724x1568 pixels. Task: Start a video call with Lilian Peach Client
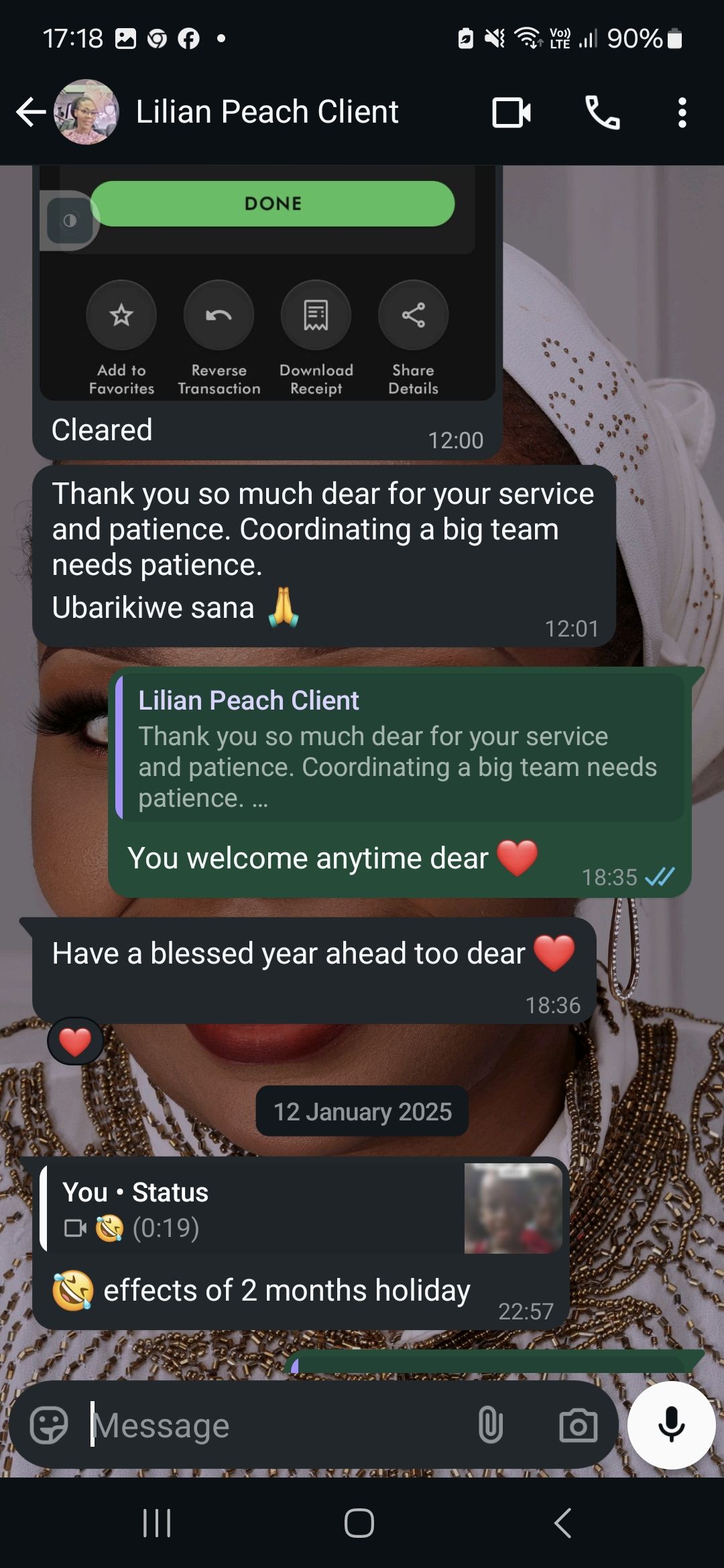point(510,113)
